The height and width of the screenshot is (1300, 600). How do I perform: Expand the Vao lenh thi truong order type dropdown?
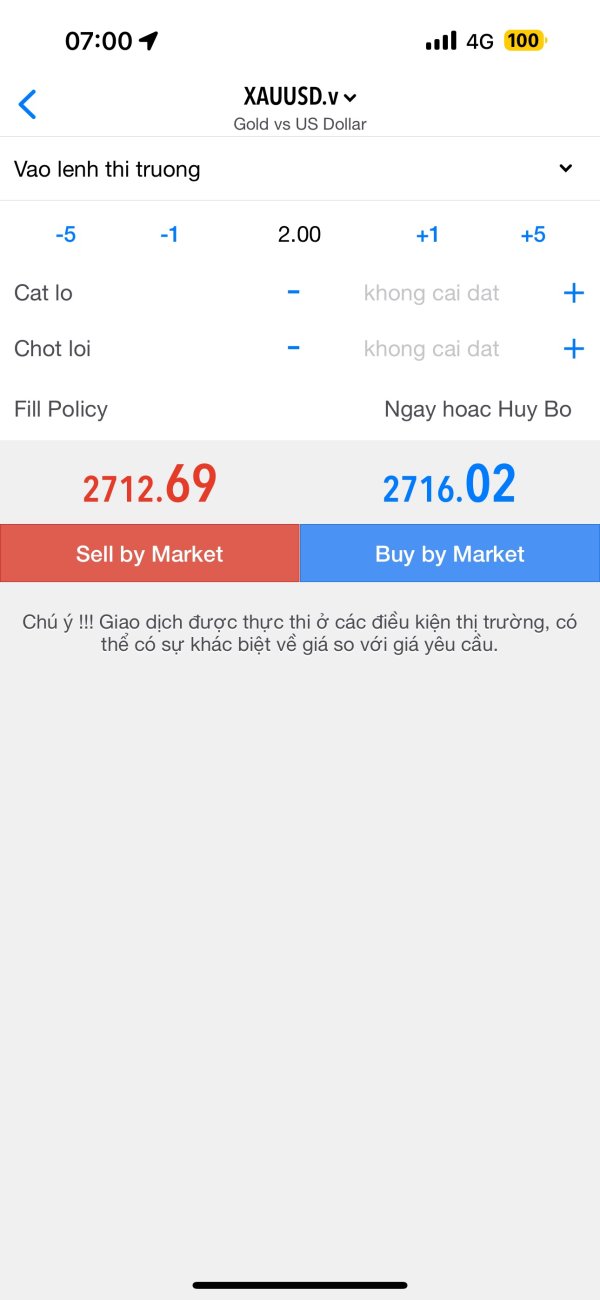click(300, 169)
